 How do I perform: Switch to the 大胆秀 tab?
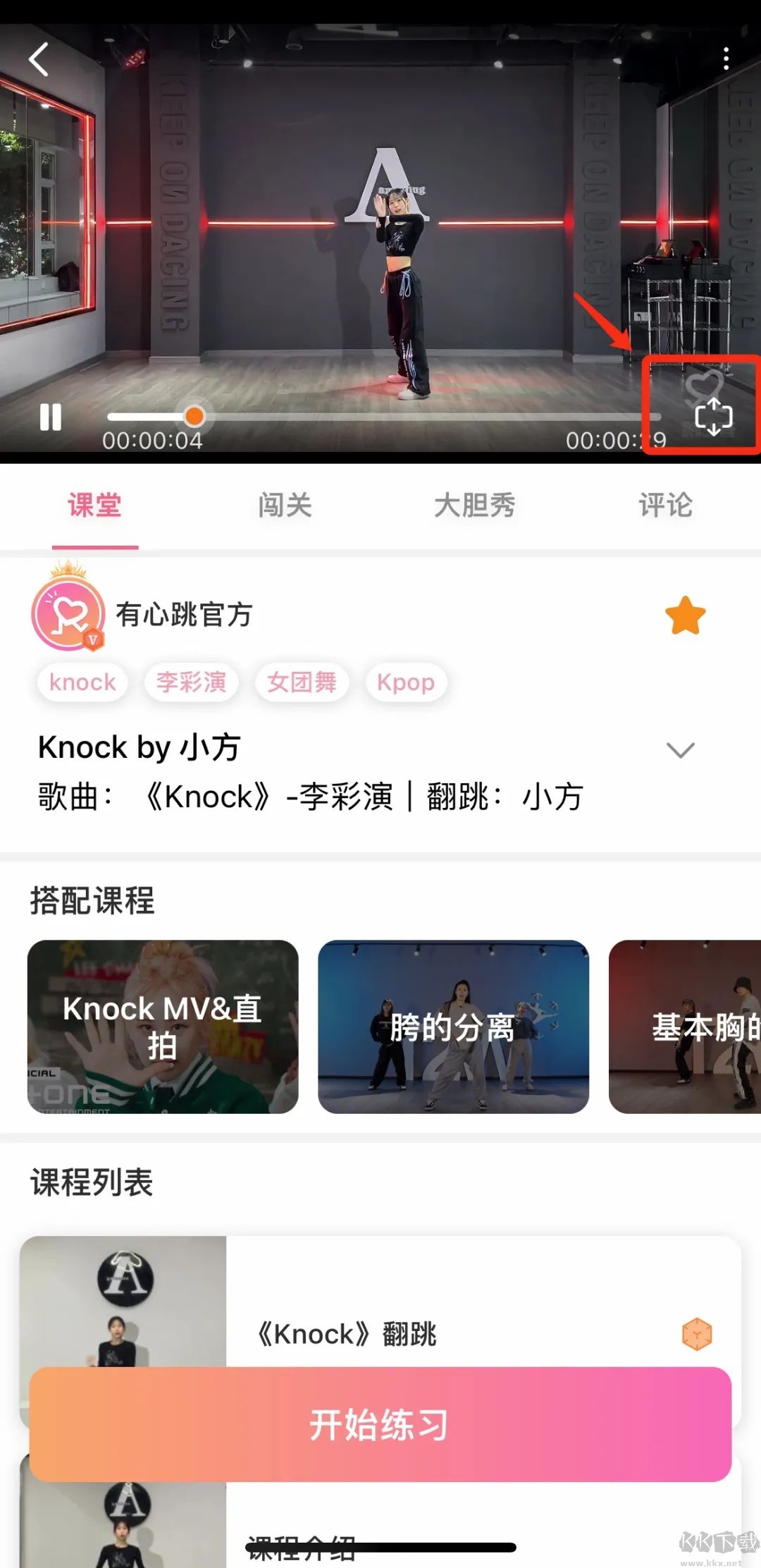(475, 506)
